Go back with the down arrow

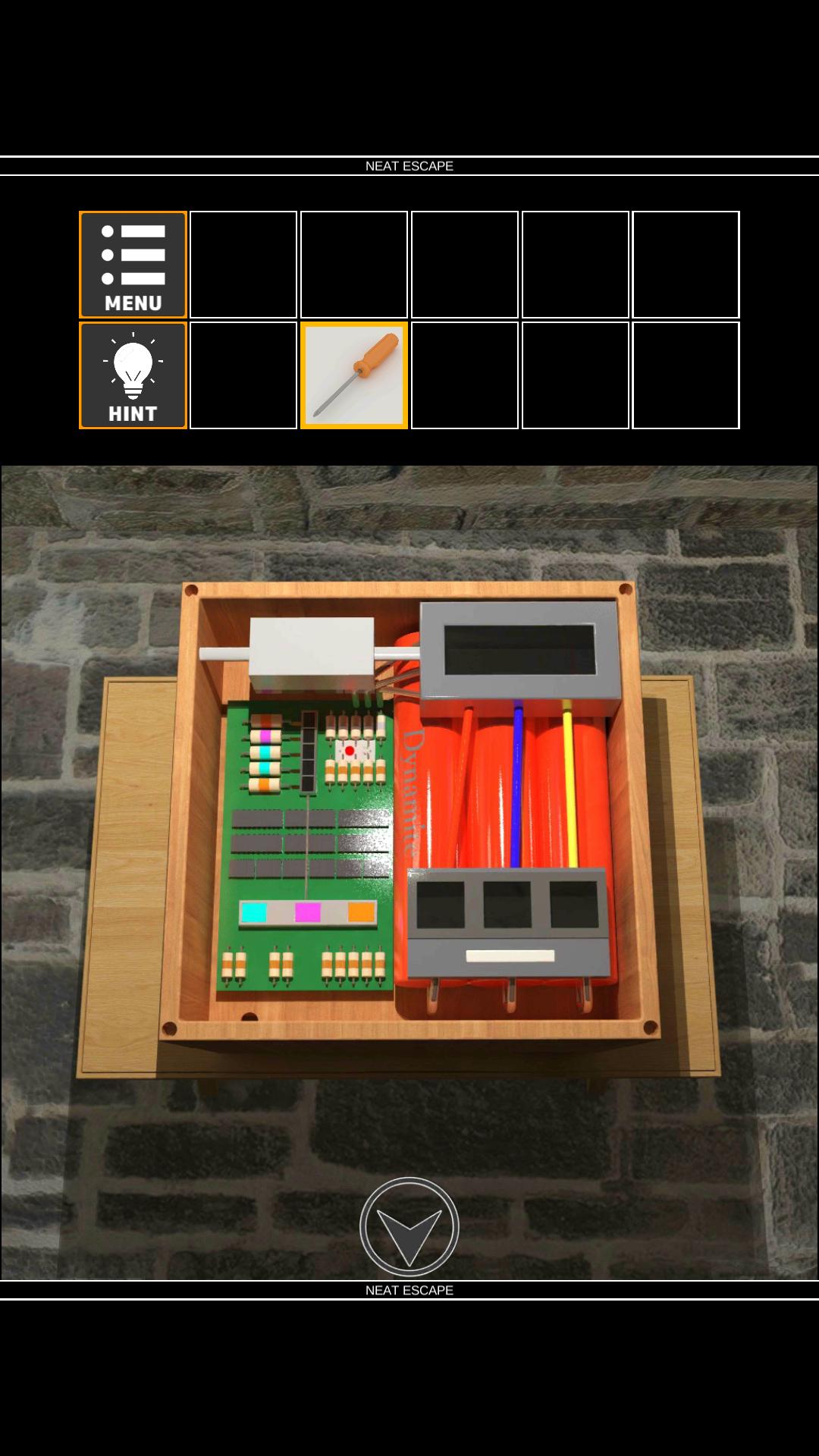click(x=409, y=1226)
